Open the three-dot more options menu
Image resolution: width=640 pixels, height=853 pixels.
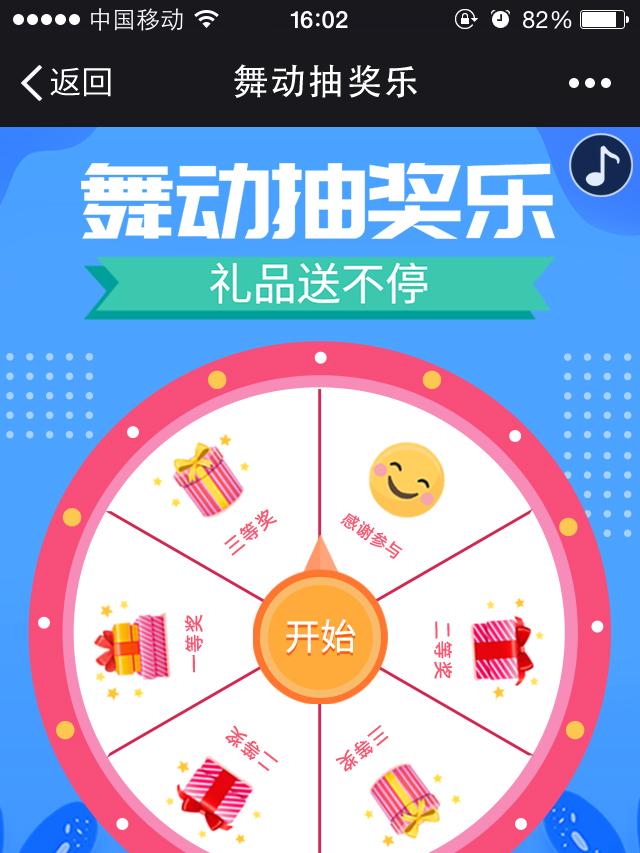[x=589, y=83]
